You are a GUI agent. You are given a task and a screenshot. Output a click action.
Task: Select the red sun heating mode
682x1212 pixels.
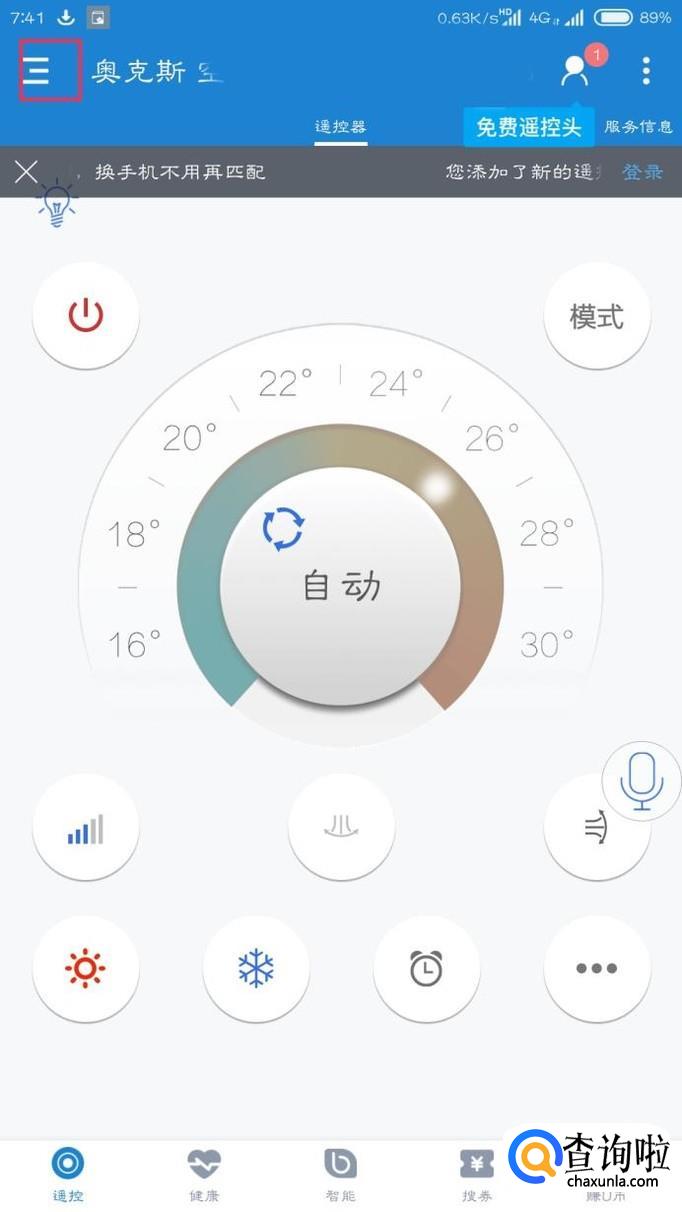(x=86, y=968)
